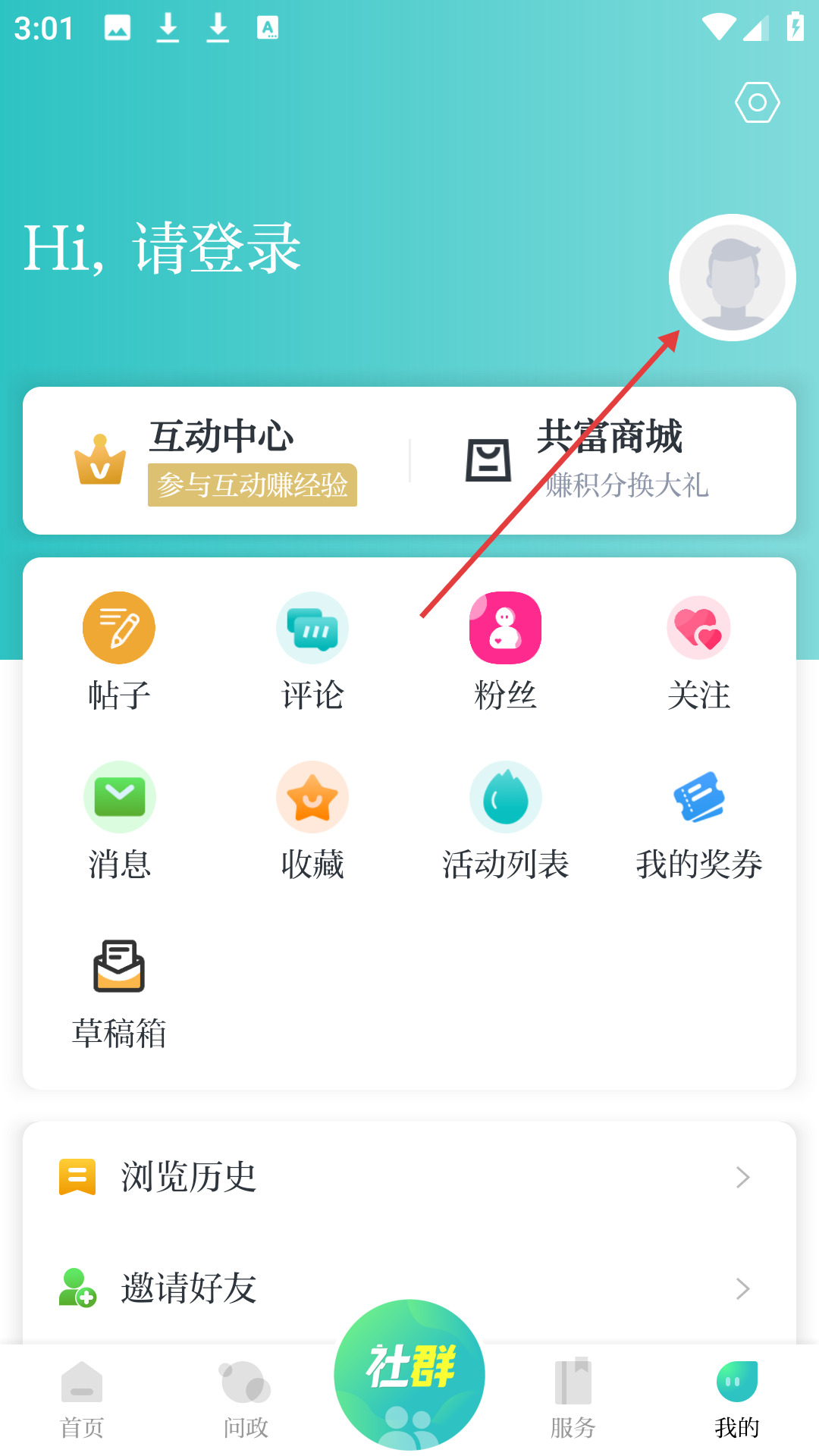Screen dimensions: 819x1456
Task: Open the 社群 community center button
Action: [x=409, y=1374]
